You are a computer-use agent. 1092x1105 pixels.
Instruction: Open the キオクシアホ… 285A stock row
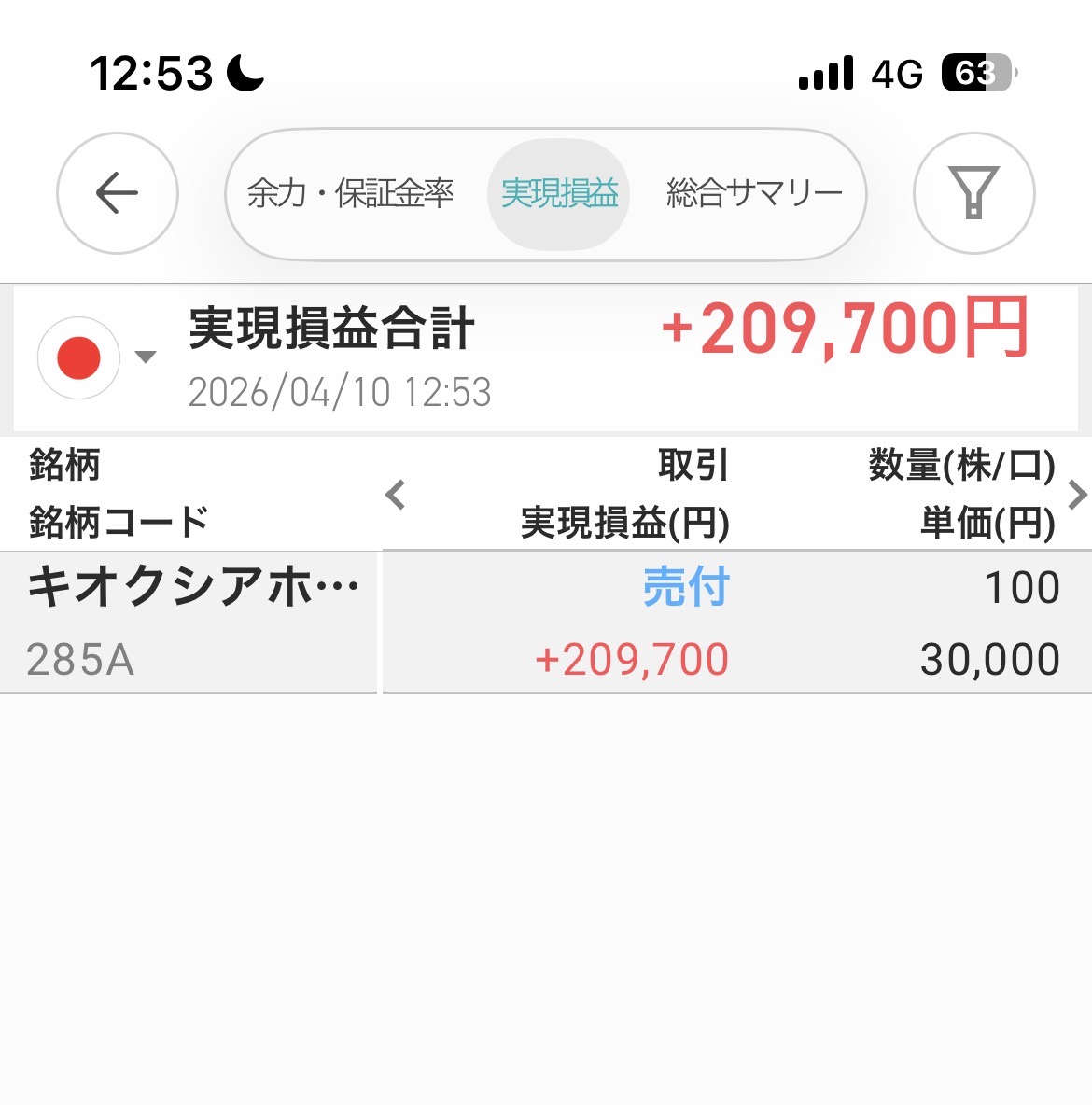[x=191, y=622]
